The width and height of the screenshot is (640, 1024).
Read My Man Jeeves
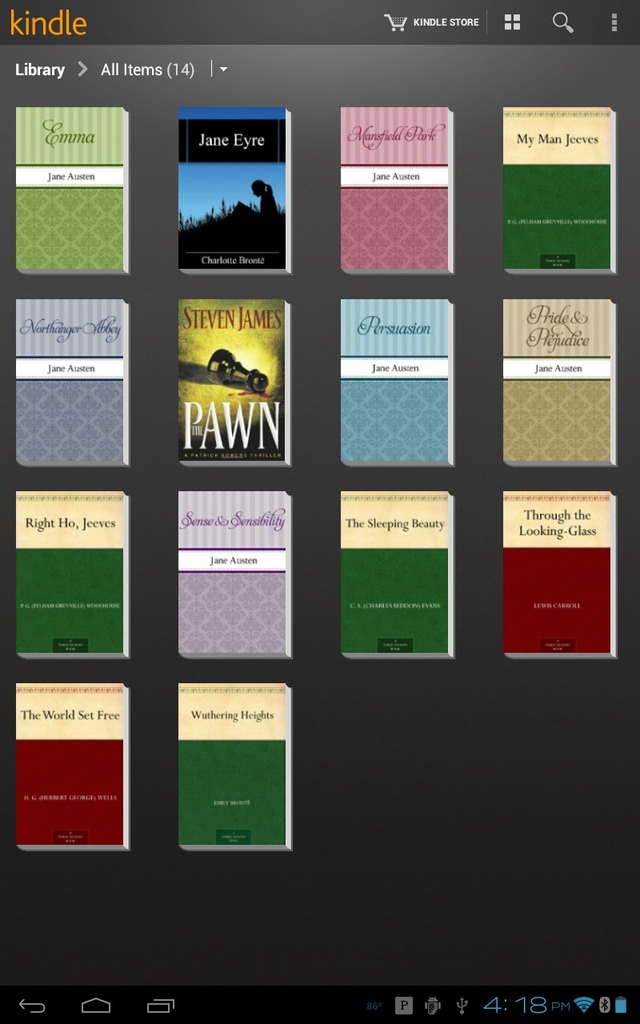(559, 189)
